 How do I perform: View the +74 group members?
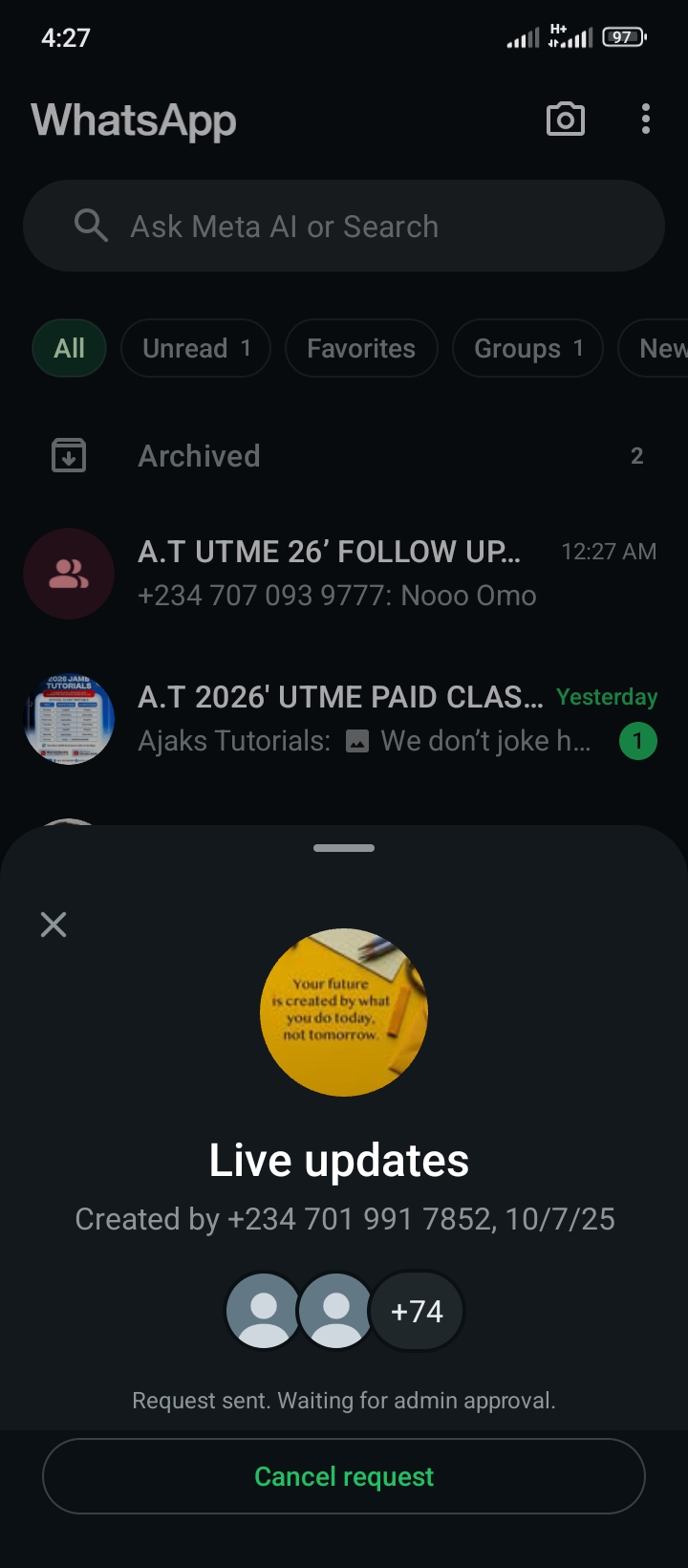pyautogui.click(x=417, y=1311)
